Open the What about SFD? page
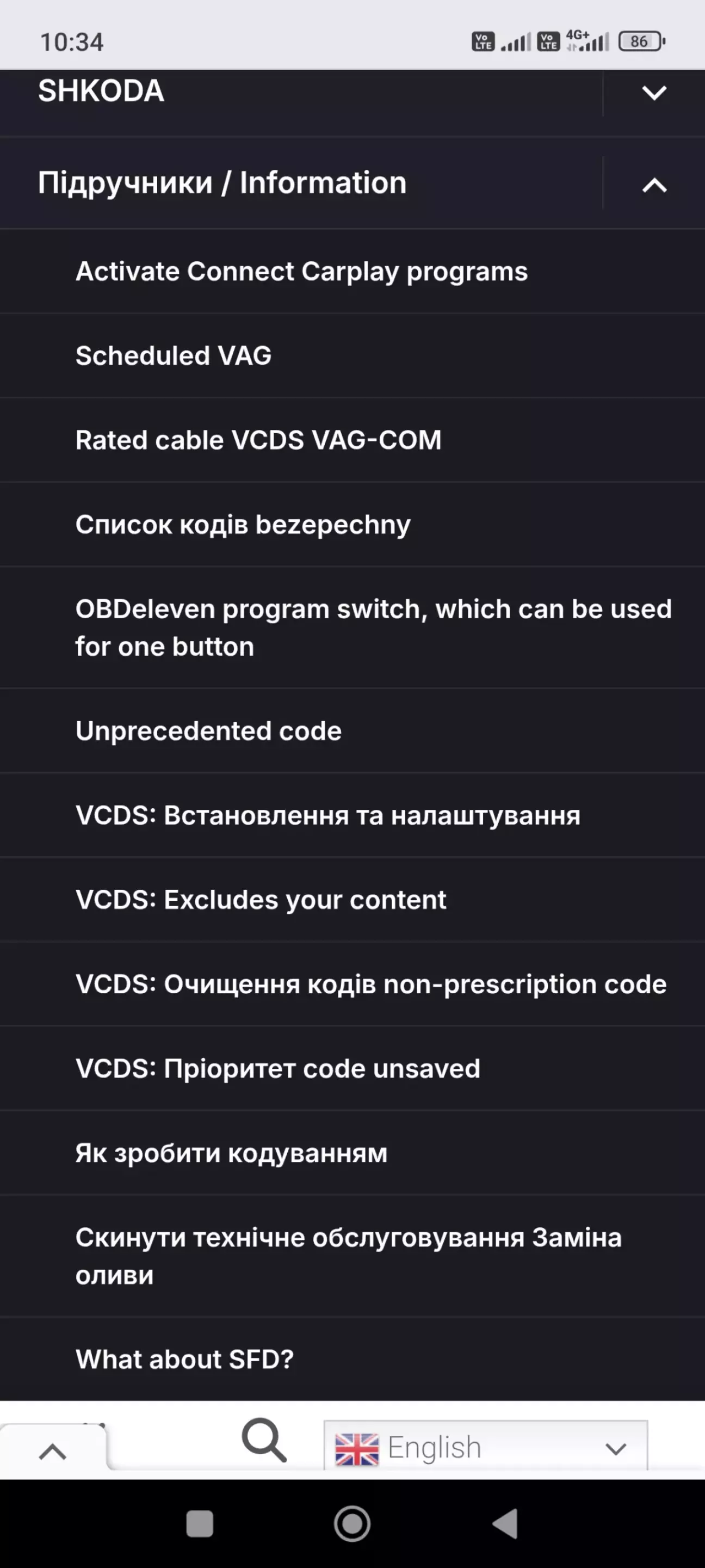Screen dimensions: 705x1568 click(x=184, y=1359)
